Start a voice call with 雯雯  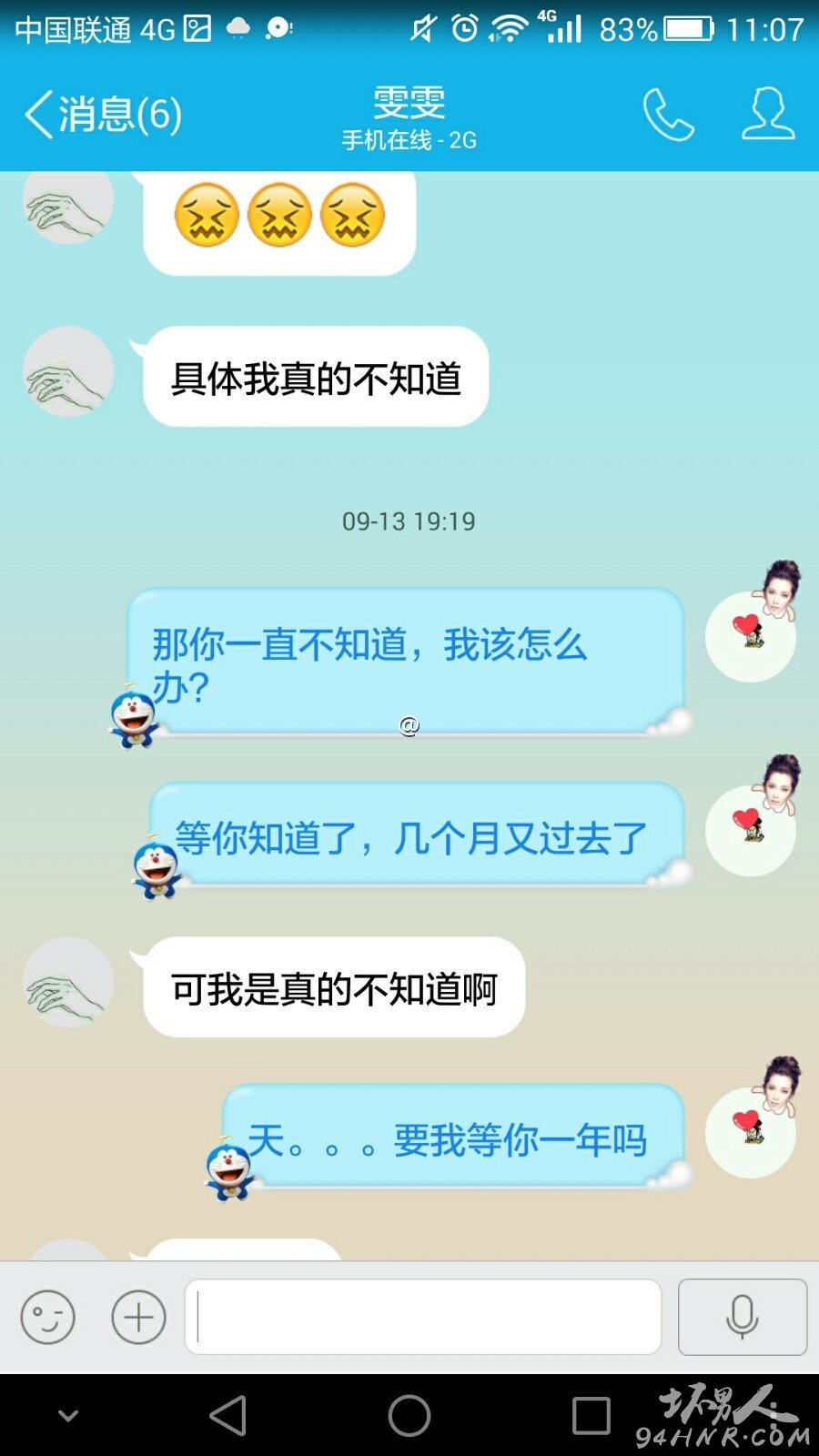point(669,114)
